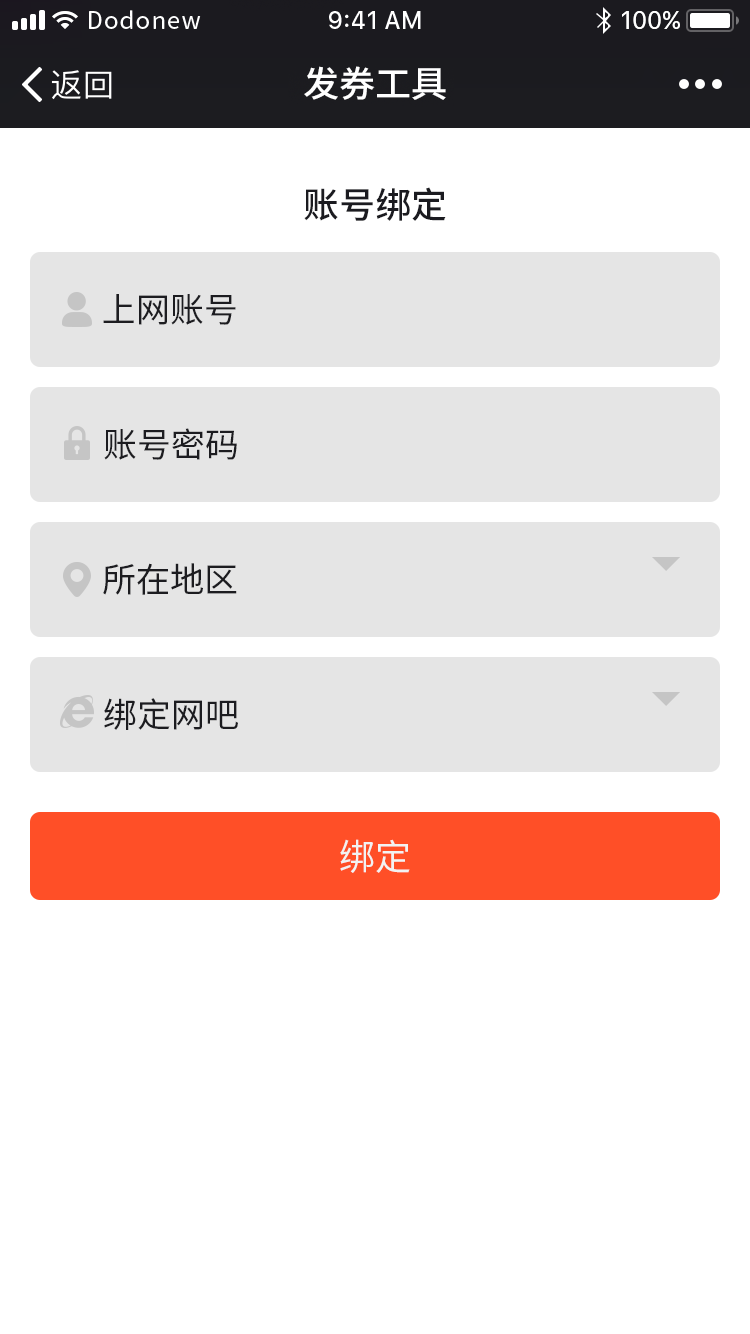Go back with the 返回 button
Image resolution: width=750 pixels, height=1334 pixels.
tap(67, 85)
